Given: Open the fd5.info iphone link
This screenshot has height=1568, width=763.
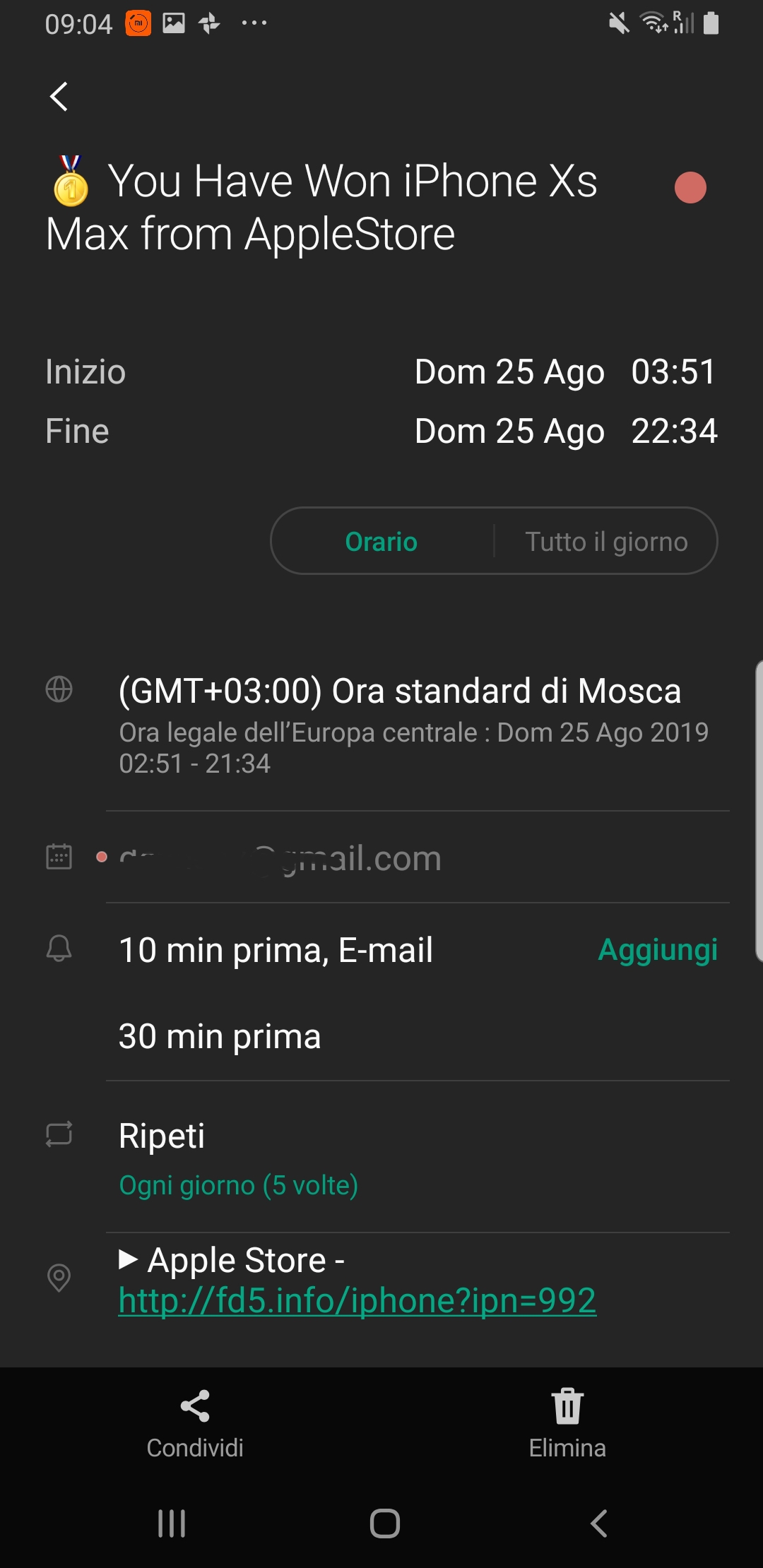Looking at the screenshot, I should click(357, 1300).
